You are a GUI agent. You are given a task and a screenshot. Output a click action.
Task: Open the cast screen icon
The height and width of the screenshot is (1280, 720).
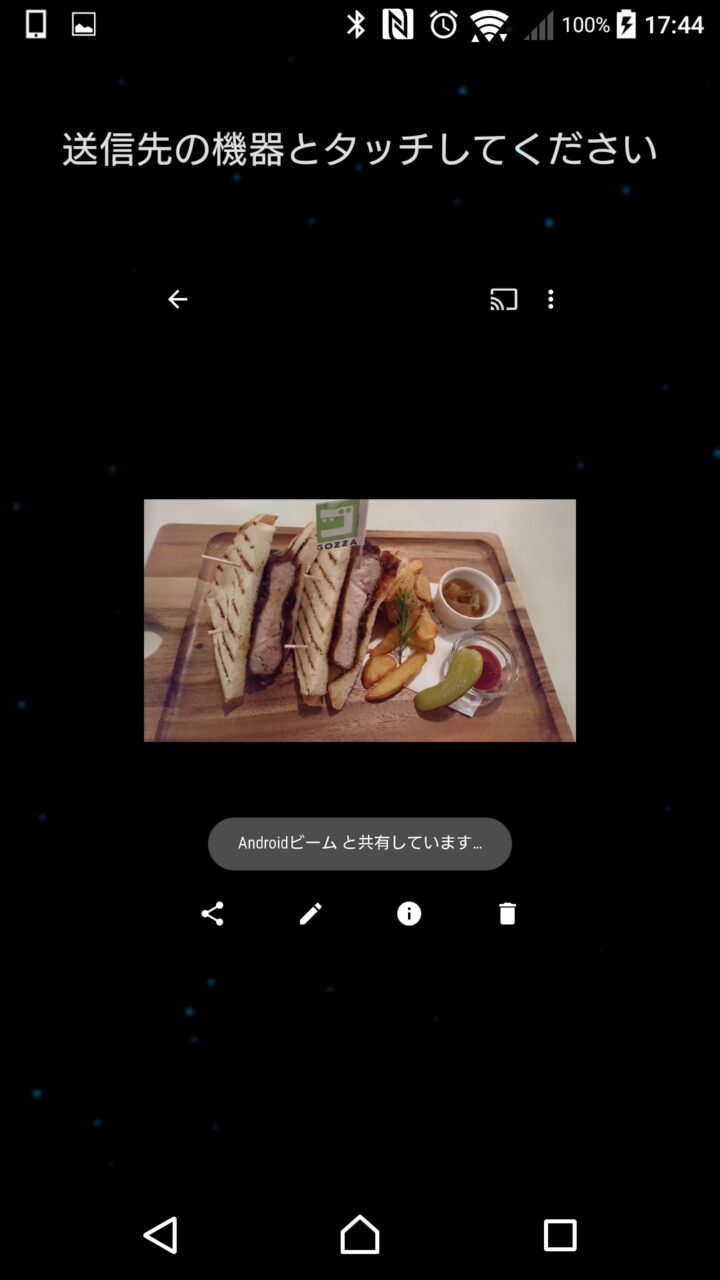pos(504,299)
